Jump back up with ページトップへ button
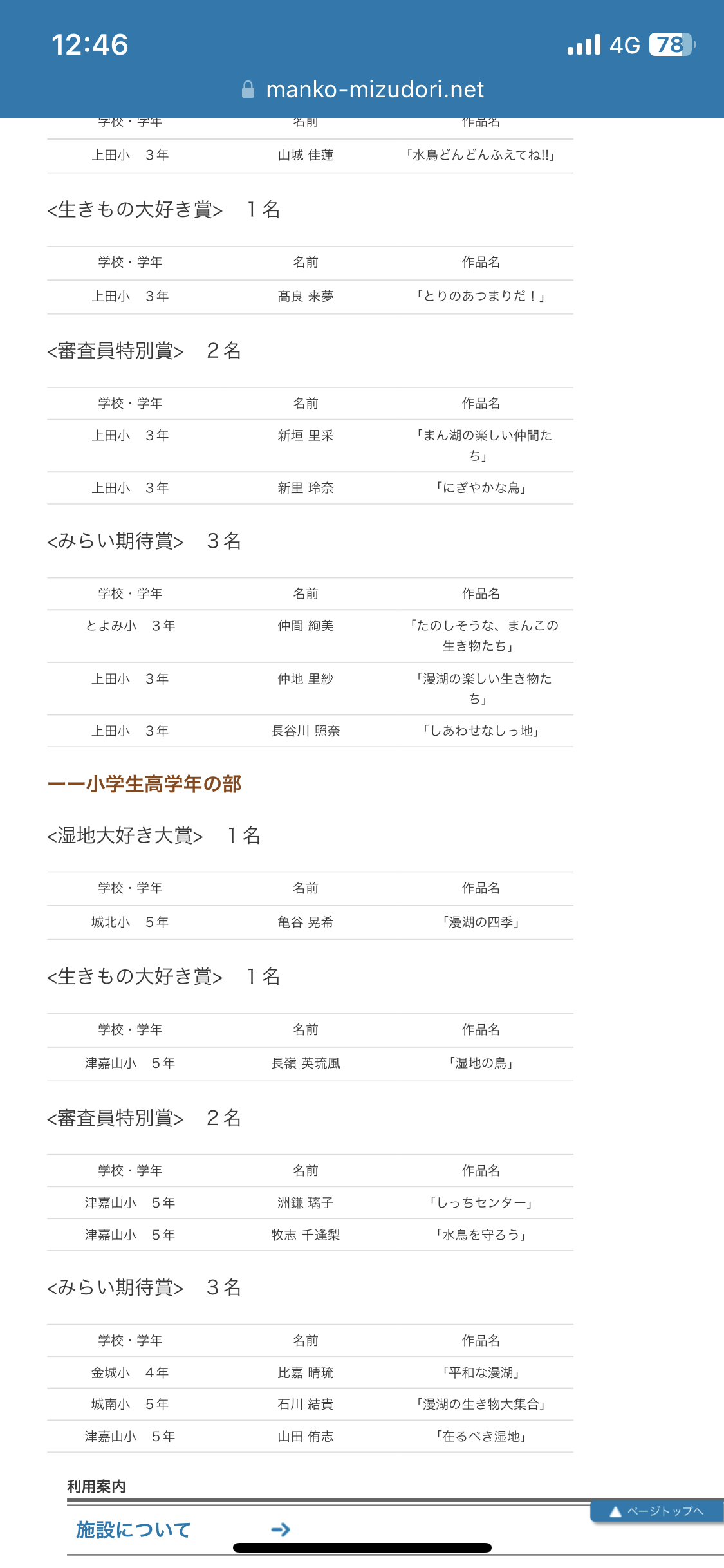 [x=656, y=1511]
